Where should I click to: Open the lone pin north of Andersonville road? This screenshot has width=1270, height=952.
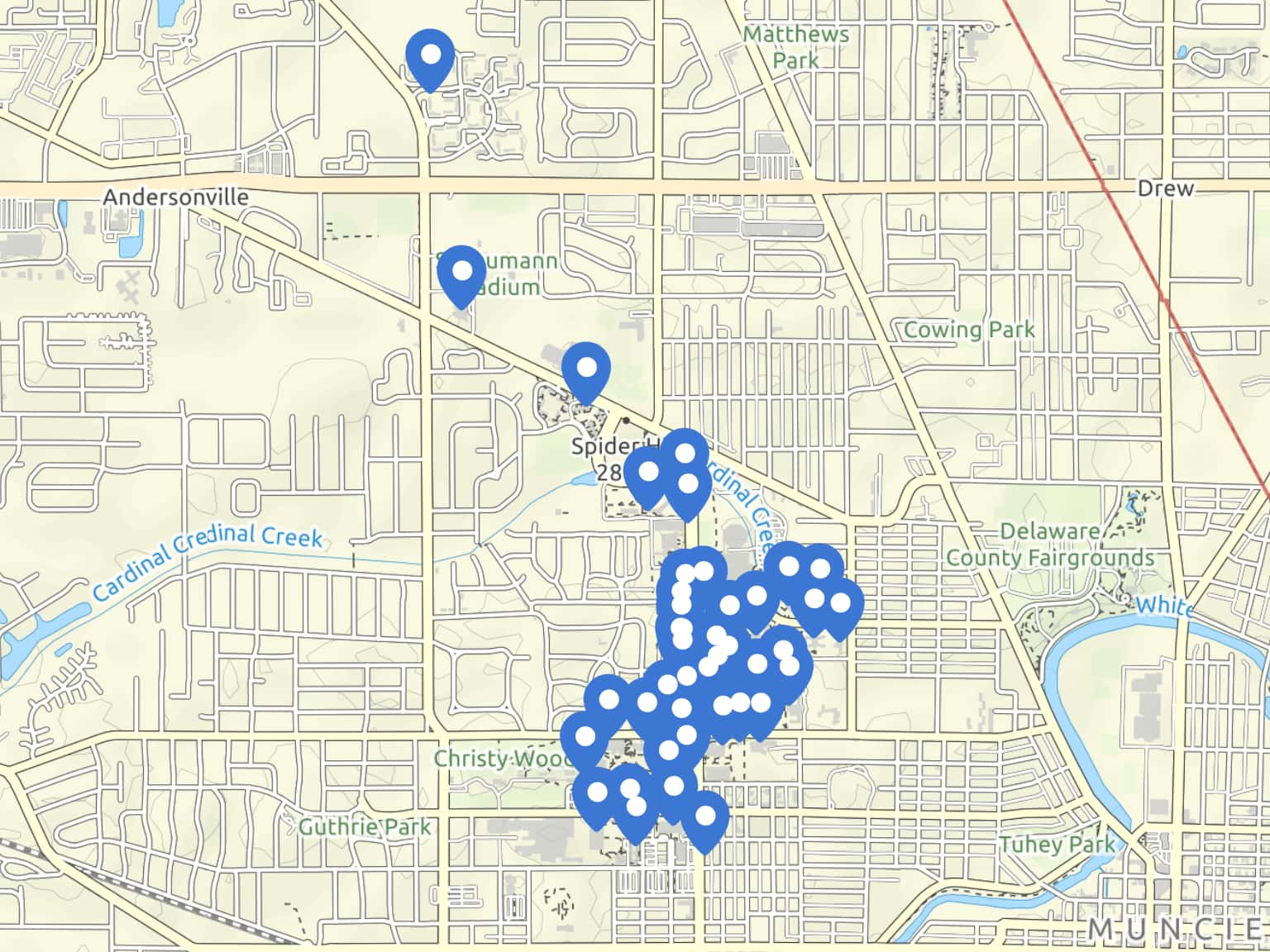point(430,55)
